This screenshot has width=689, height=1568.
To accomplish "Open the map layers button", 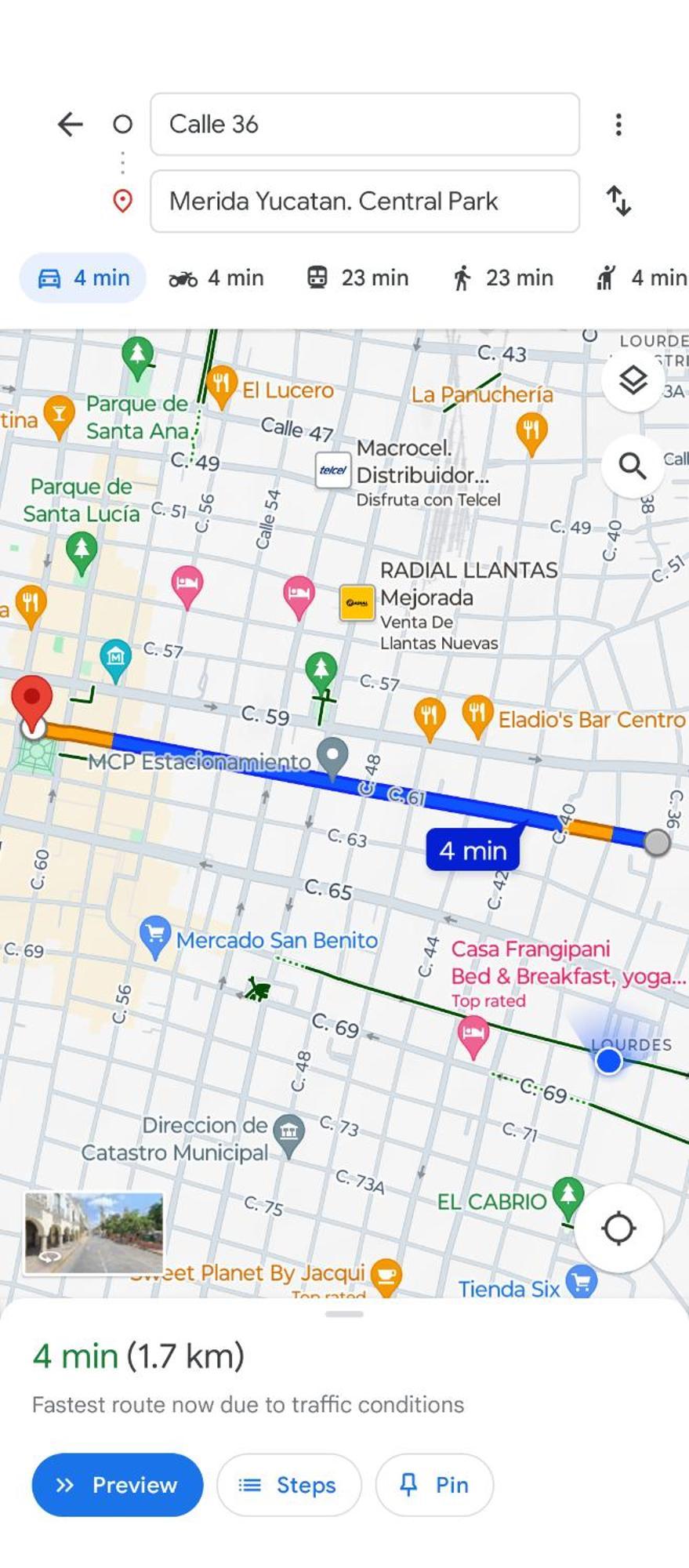I will click(633, 381).
